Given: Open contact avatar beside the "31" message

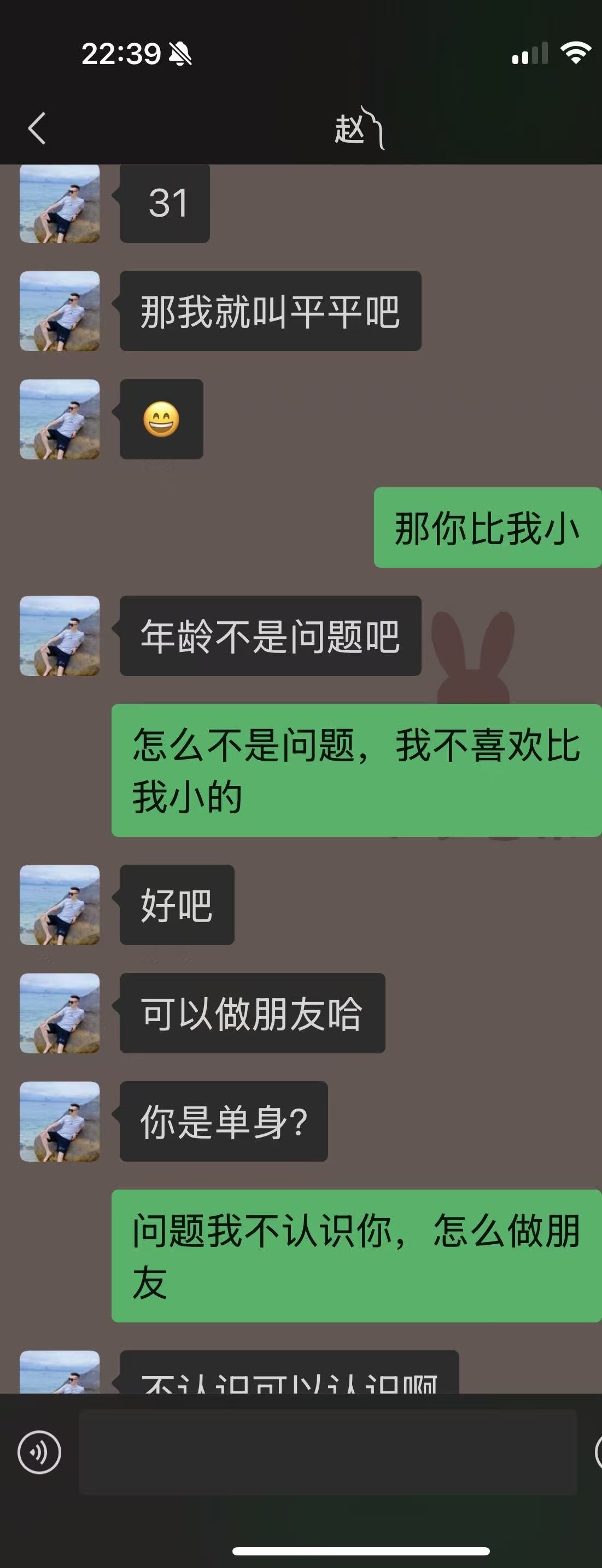Looking at the screenshot, I should point(60,204).
